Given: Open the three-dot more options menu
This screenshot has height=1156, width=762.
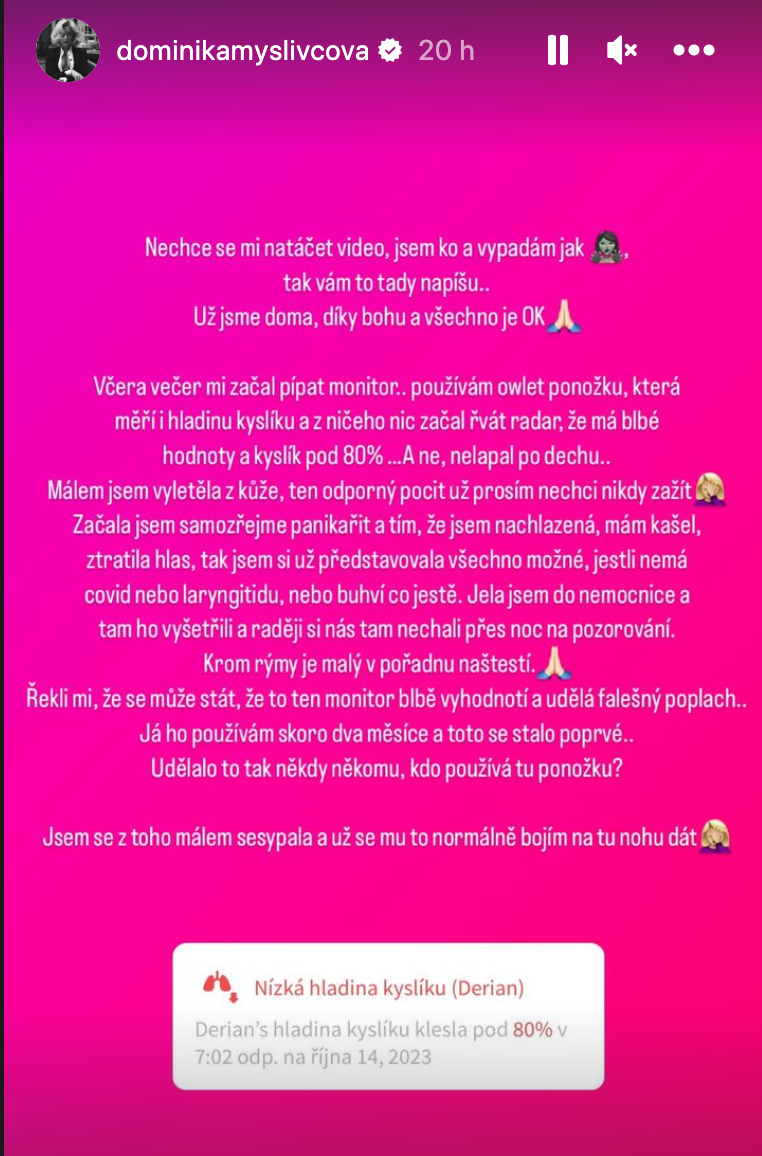Looking at the screenshot, I should click(x=693, y=50).
